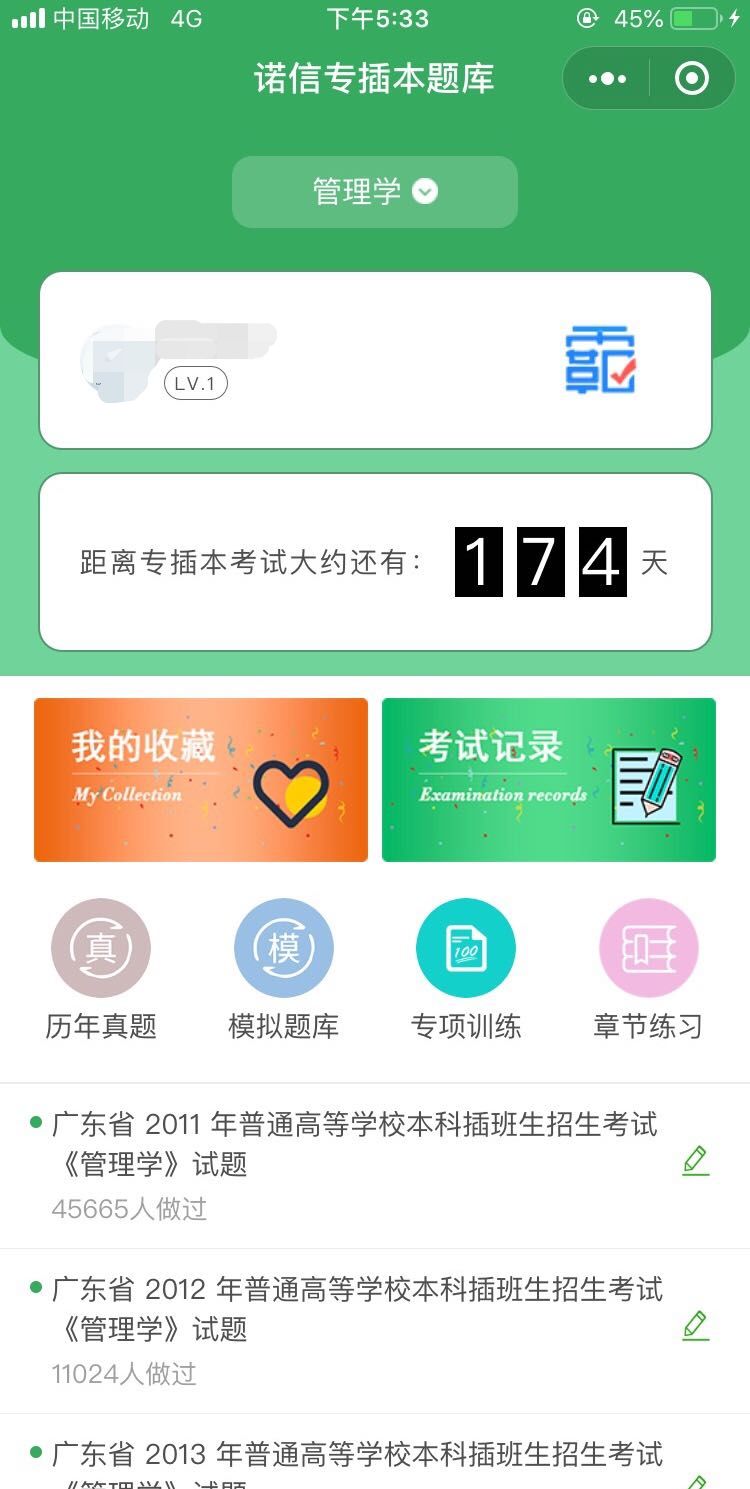Open 考试记录 examination records banner
Image resolution: width=750 pixels, height=1489 pixels.
(x=549, y=780)
